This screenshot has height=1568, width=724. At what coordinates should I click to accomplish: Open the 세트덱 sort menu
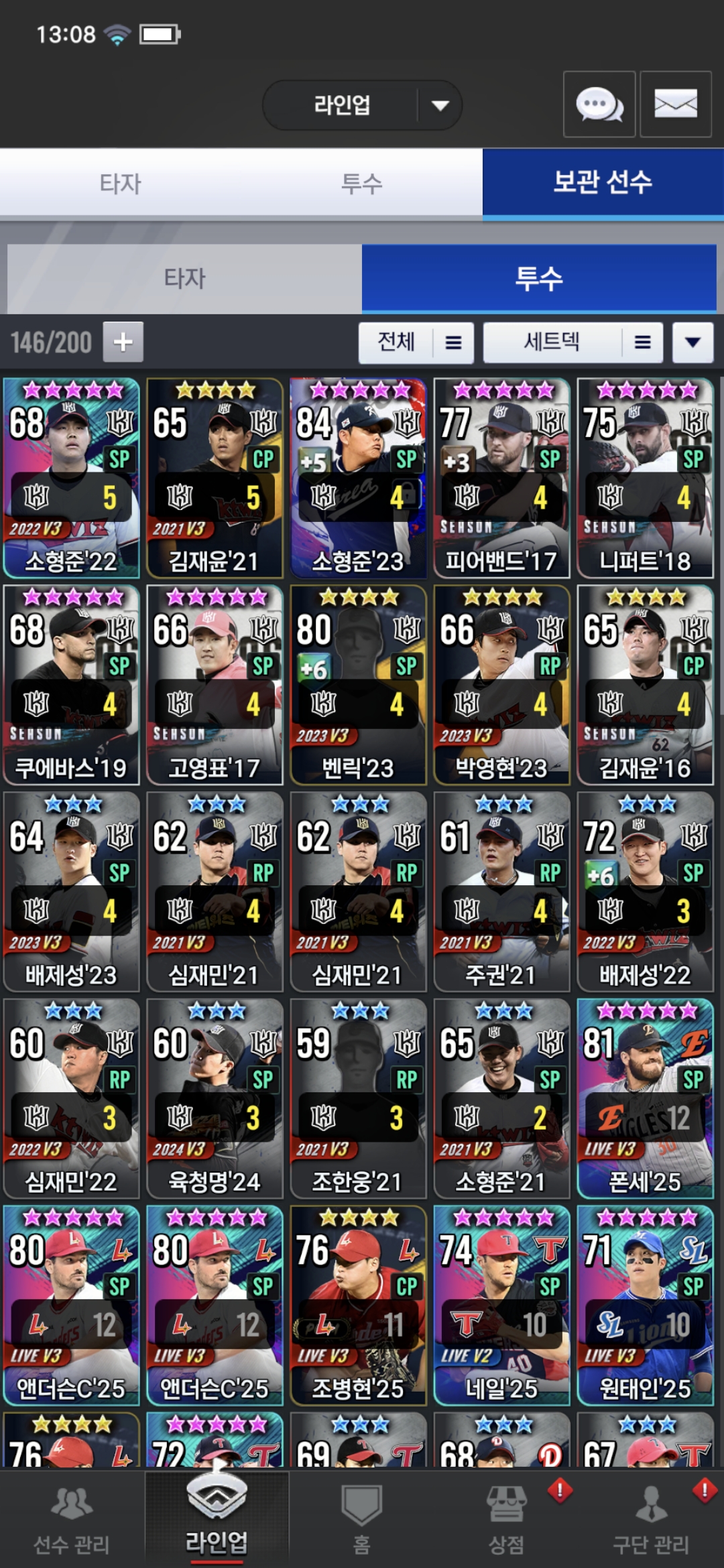pyautogui.click(x=572, y=342)
